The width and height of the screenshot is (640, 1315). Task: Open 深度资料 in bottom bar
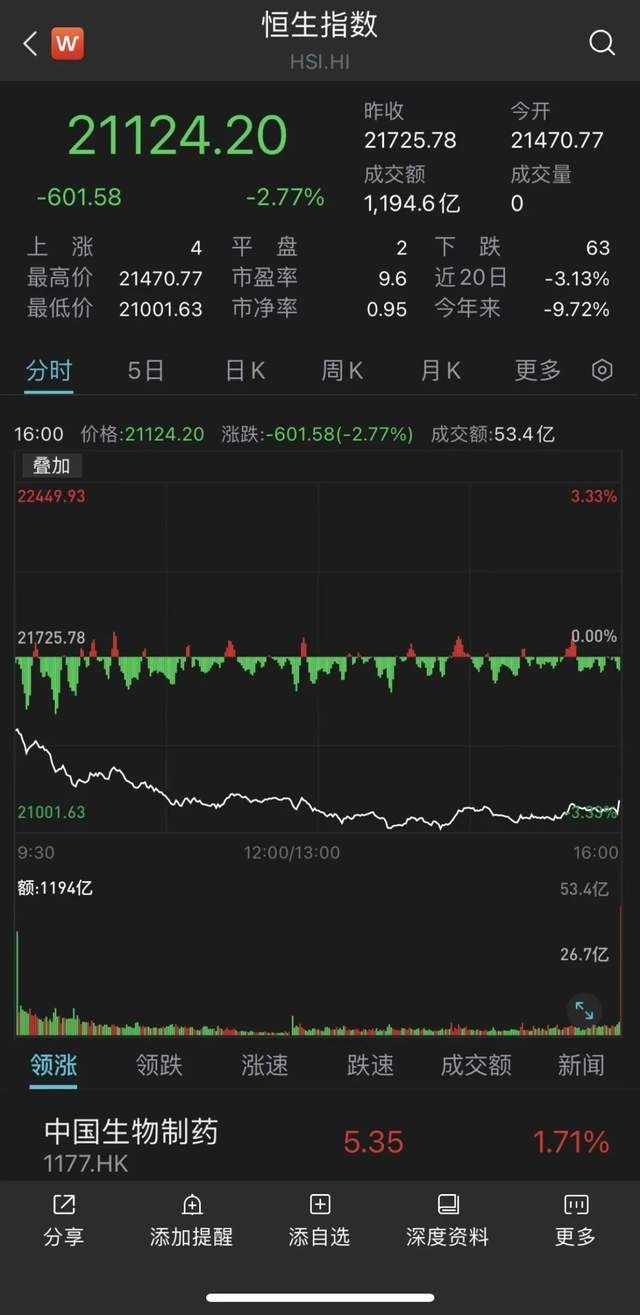click(x=447, y=1220)
